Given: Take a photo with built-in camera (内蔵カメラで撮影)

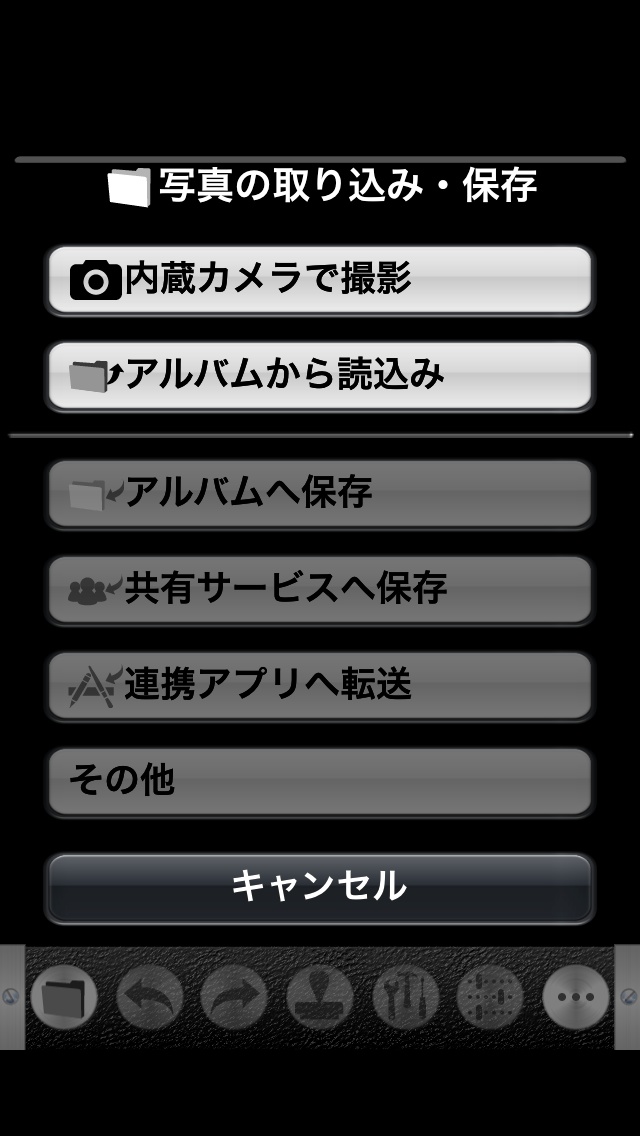Looking at the screenshot, I should (x=320, y=280).
